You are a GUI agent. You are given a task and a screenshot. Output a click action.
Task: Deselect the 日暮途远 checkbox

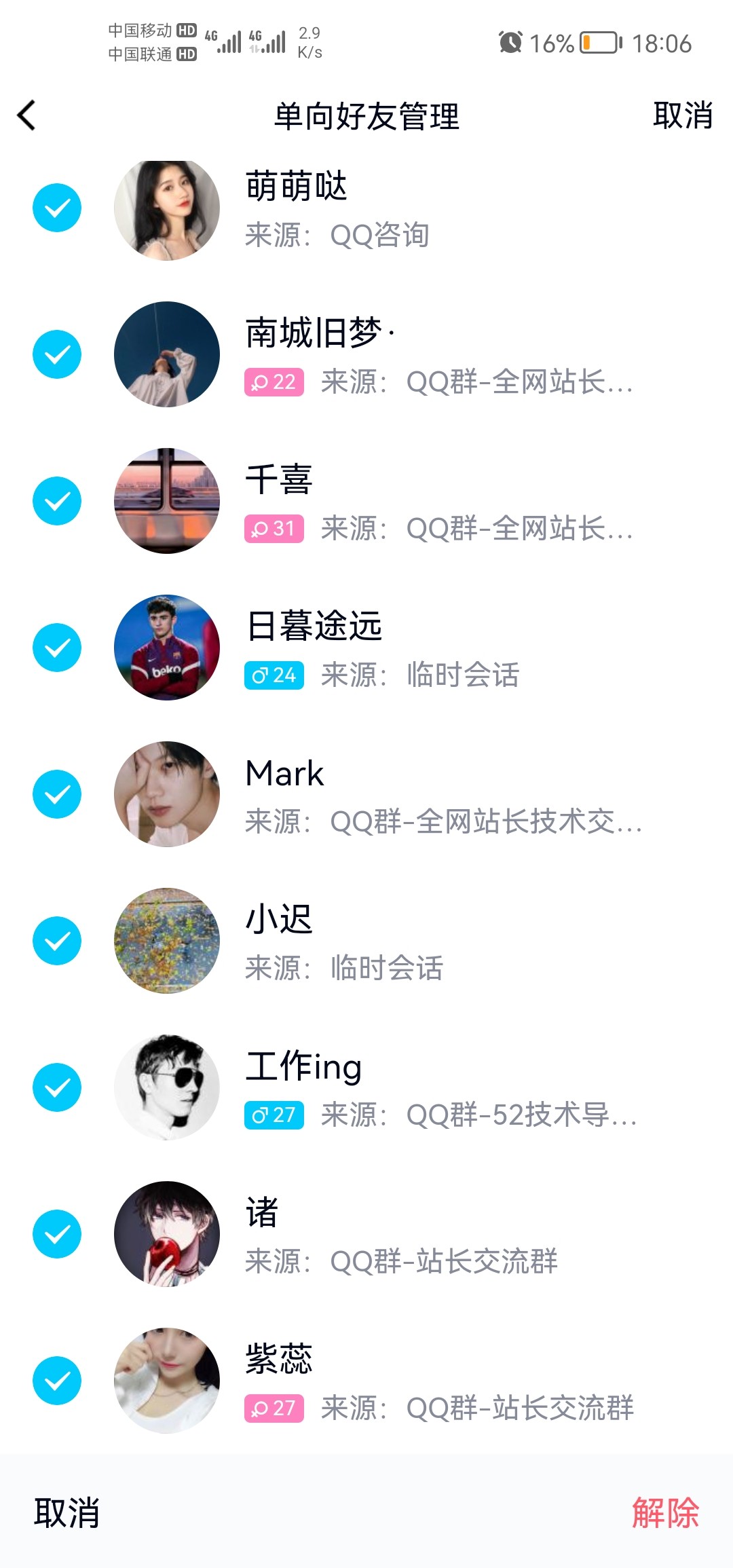tap(57, 648)
